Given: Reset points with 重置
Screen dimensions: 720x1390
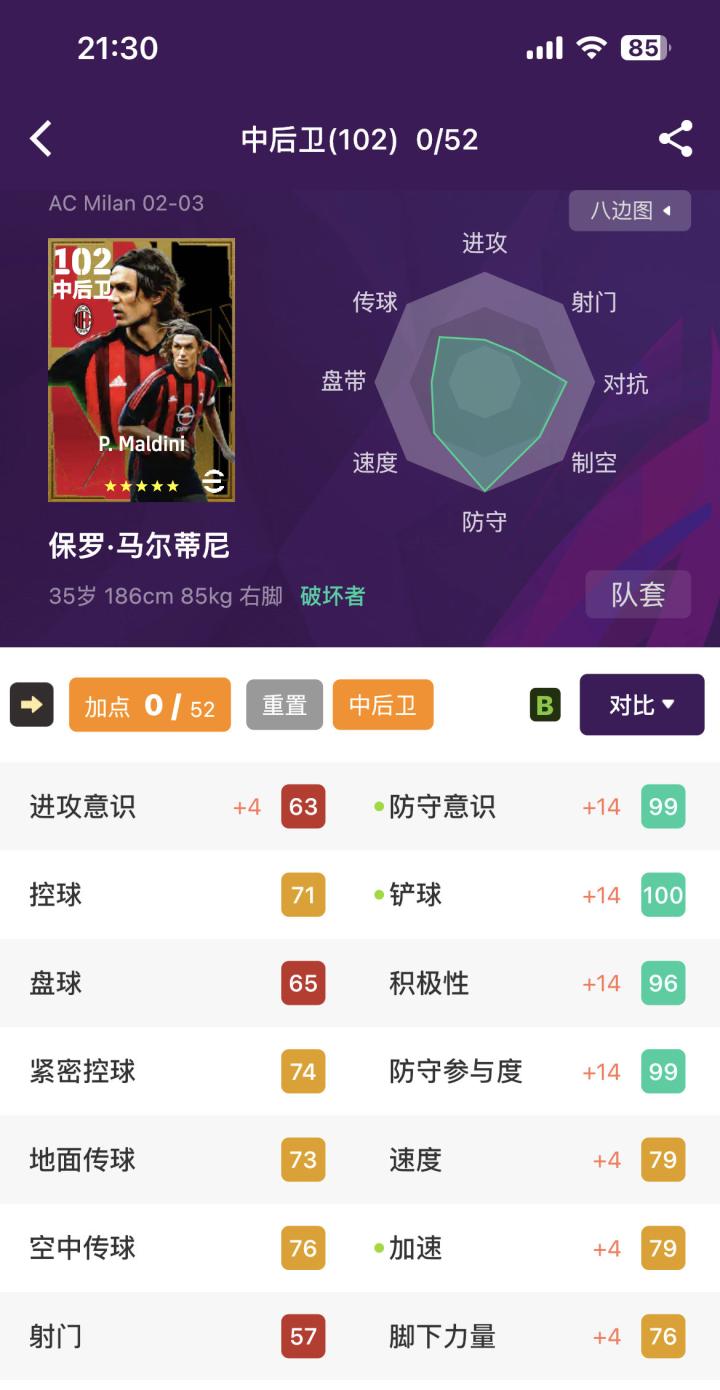Looking at the screenshot, I should tap(284, 705).
